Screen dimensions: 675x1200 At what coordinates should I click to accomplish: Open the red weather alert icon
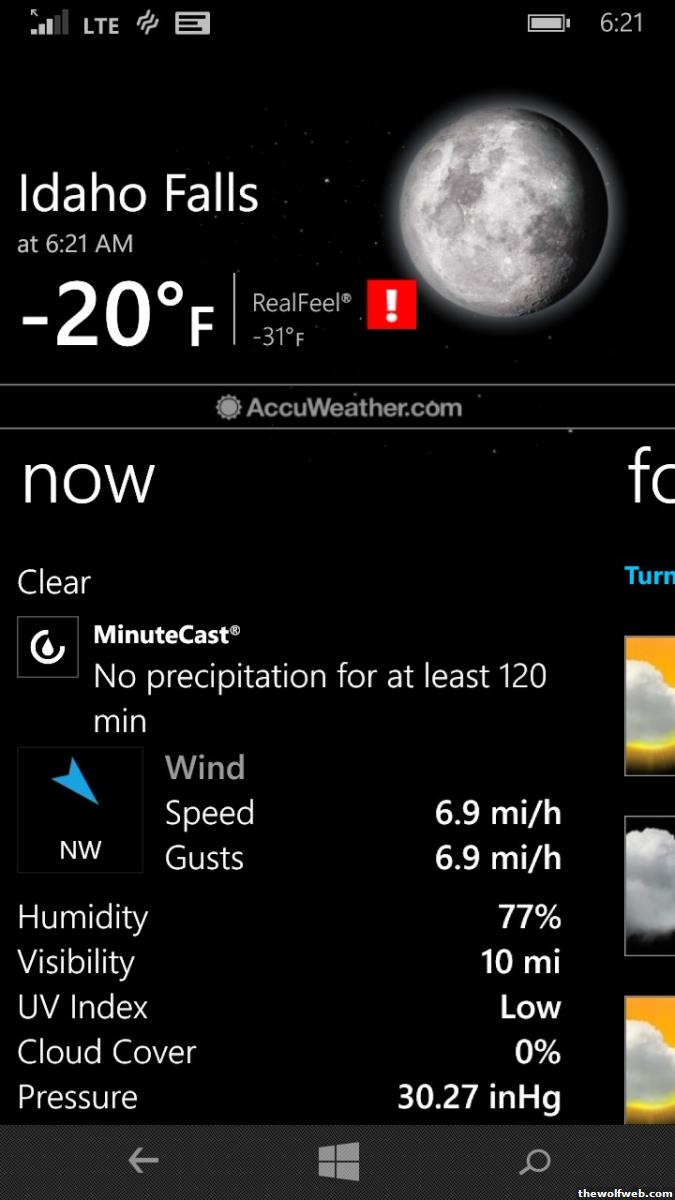(391, 305)
